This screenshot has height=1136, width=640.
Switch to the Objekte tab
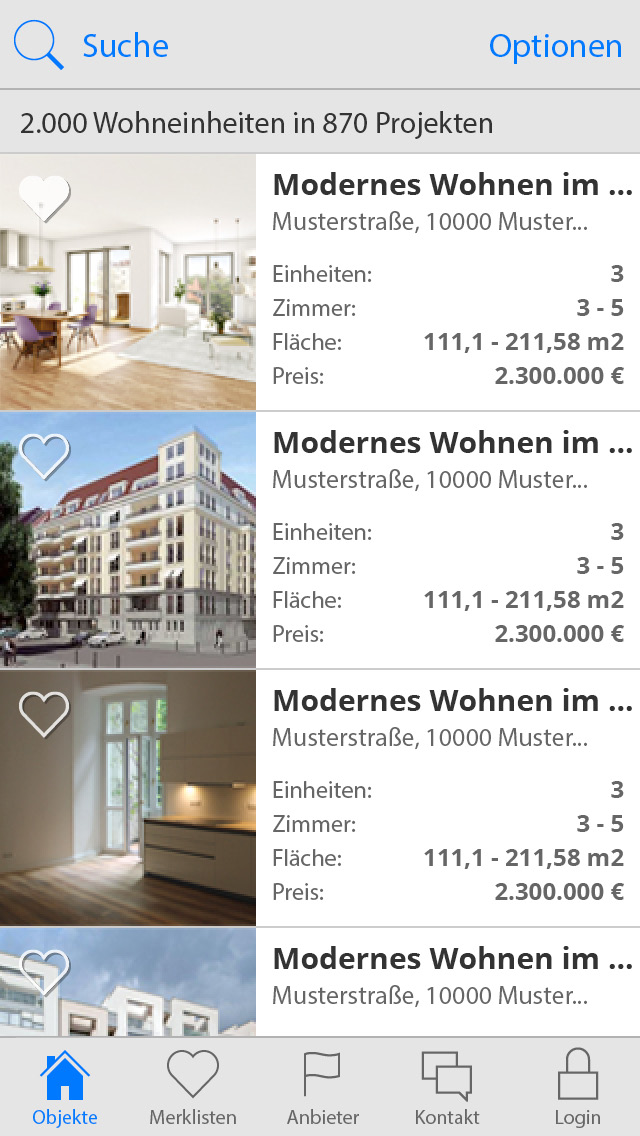[x=65, y=1087]
